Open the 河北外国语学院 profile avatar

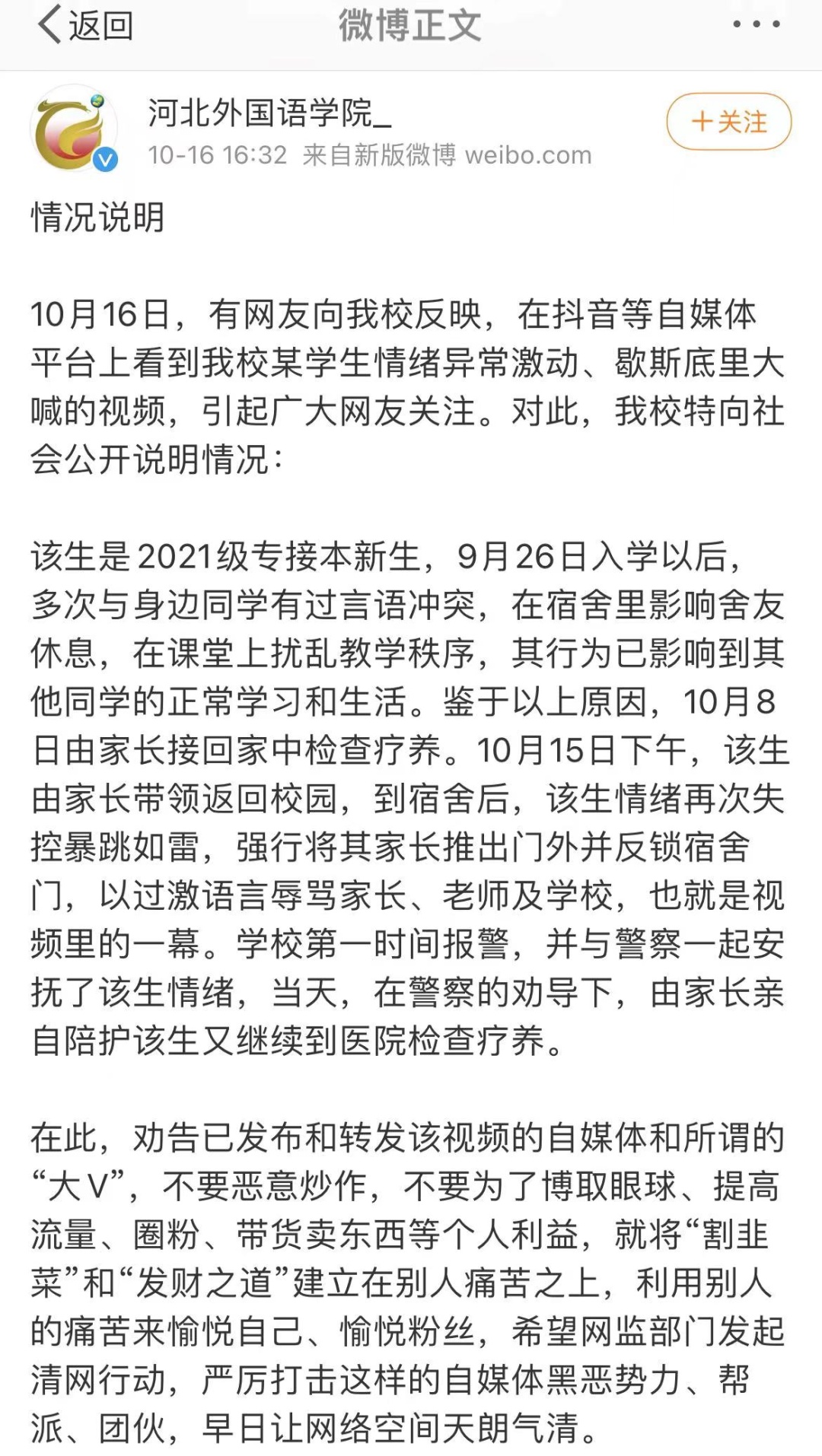tap(74, 129)
